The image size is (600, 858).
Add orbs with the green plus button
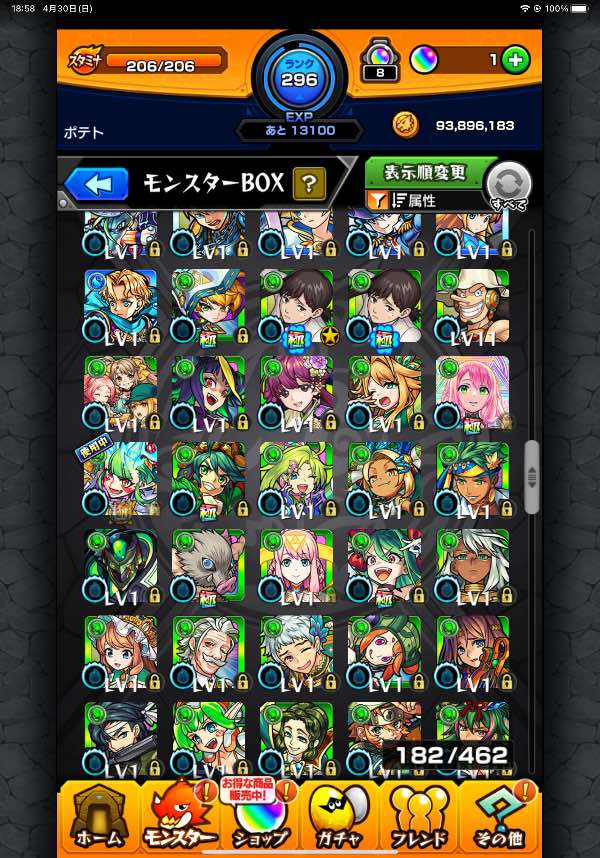516,60
